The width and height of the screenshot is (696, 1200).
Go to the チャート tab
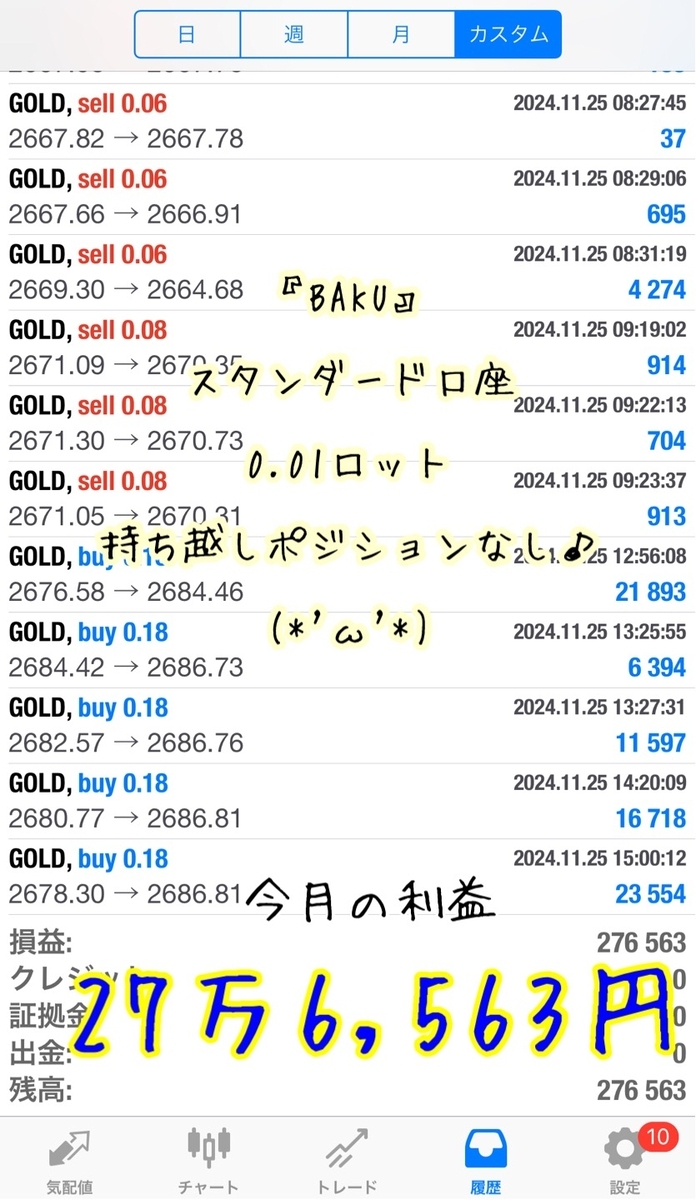point(209,1158)
